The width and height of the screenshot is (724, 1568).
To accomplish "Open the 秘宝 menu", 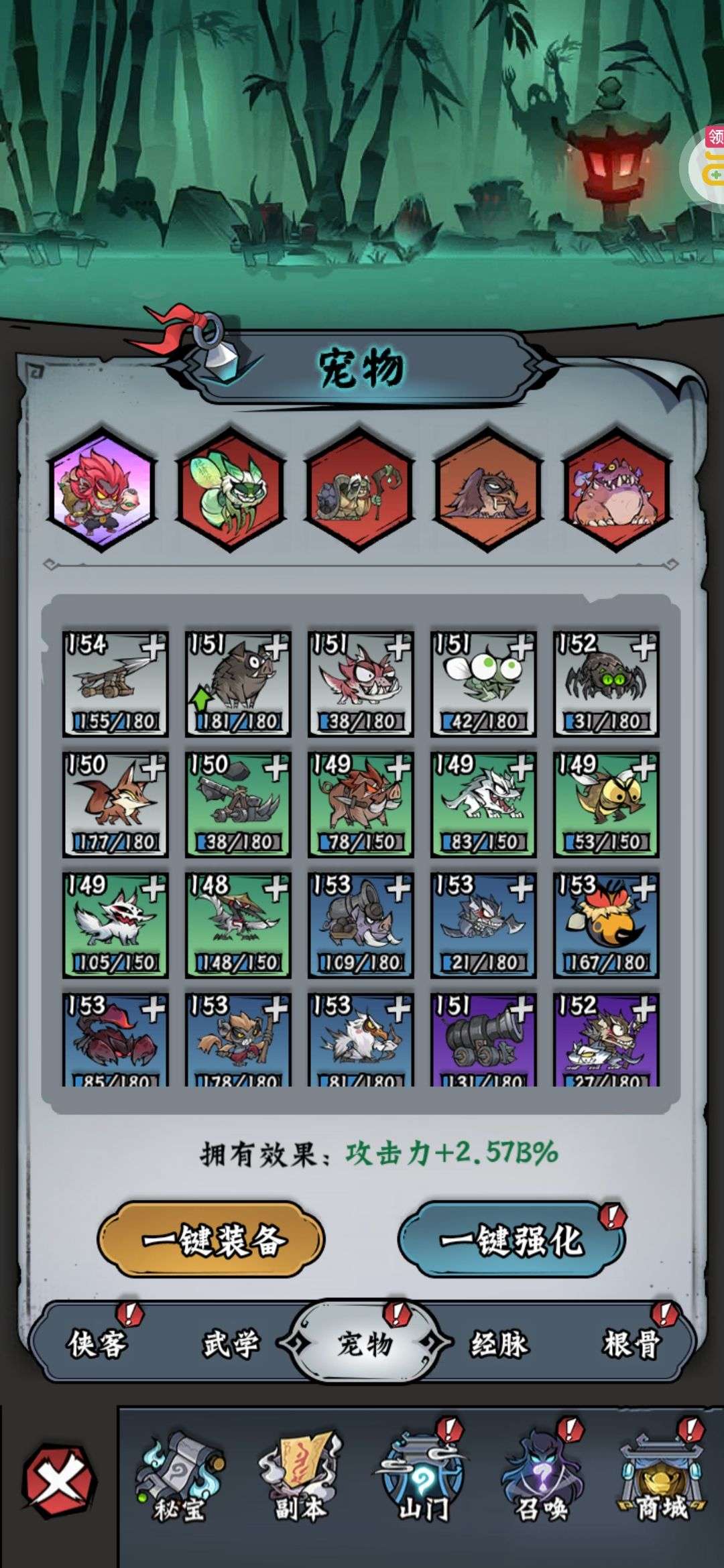I will coord(179,1479).
